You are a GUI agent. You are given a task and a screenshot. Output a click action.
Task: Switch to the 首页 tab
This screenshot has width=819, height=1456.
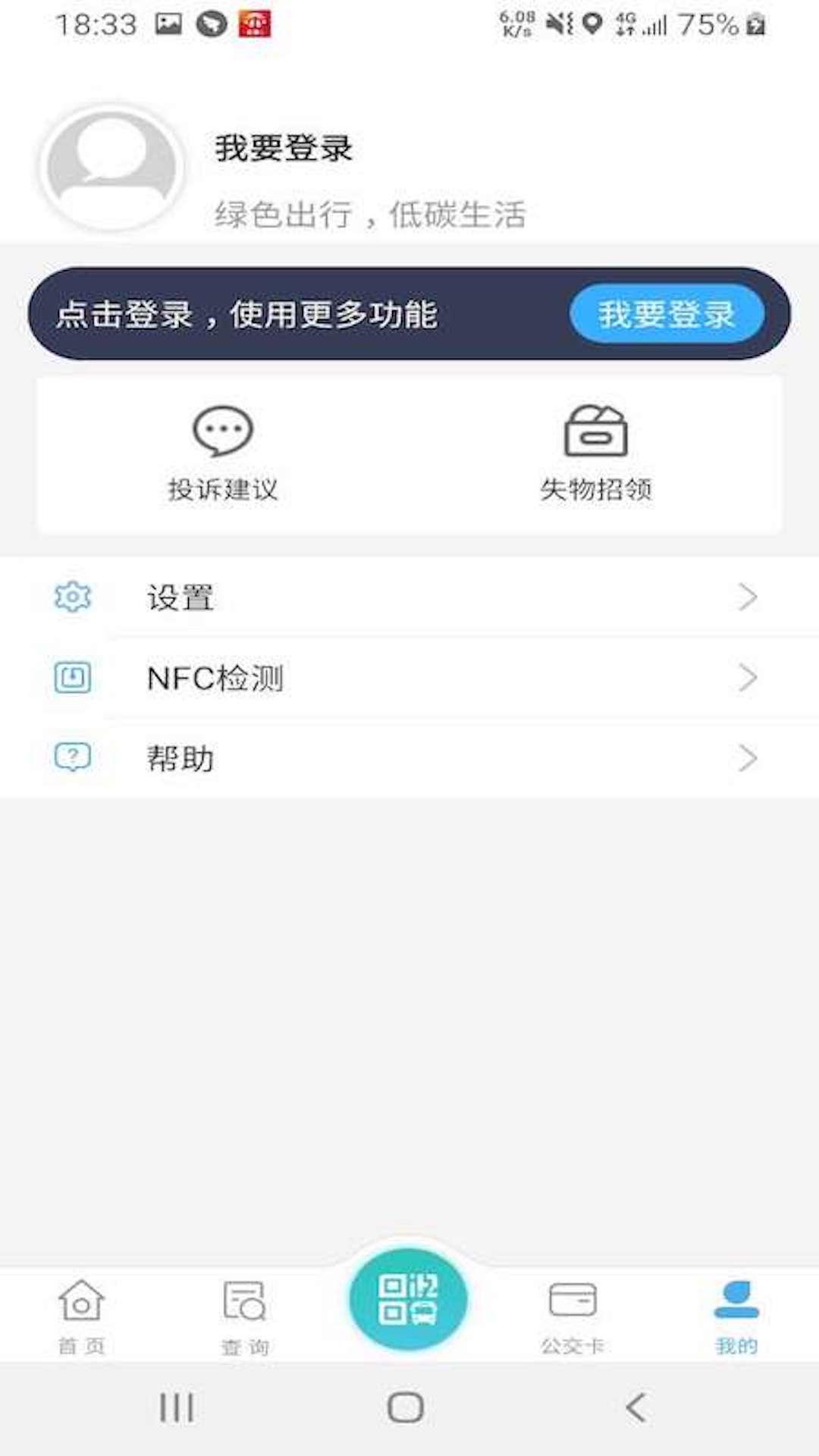pyautogui.click(x=80, y=1312)
